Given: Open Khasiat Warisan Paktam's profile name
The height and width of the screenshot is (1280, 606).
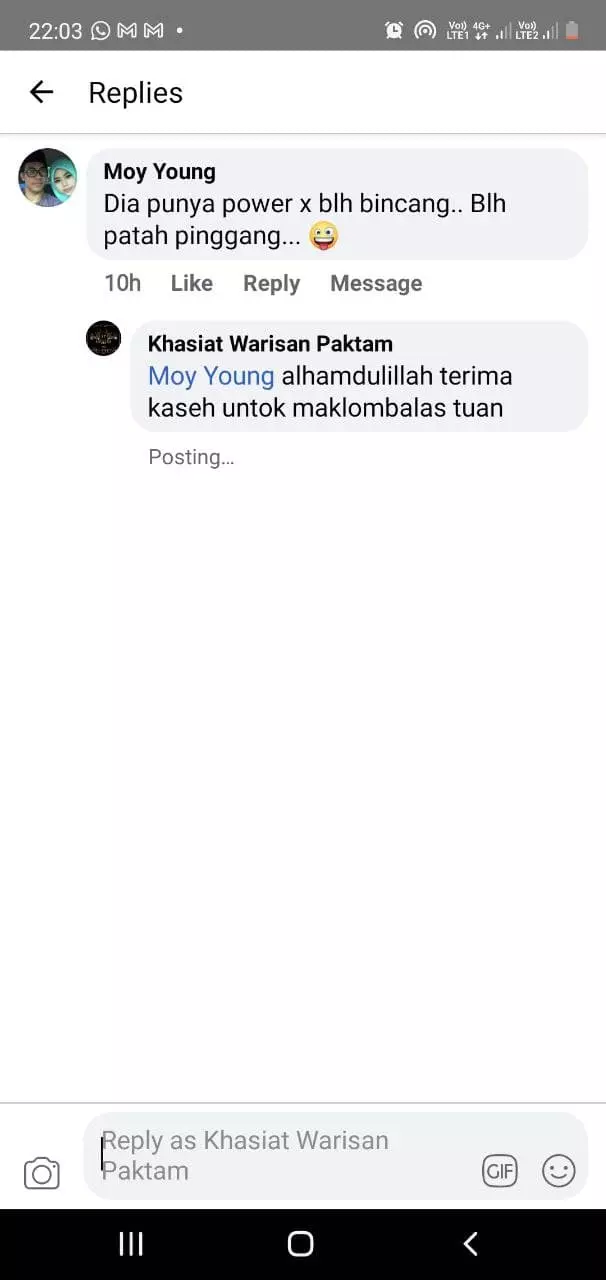Looking at the screenshot, I should click(x=270, y=344).
